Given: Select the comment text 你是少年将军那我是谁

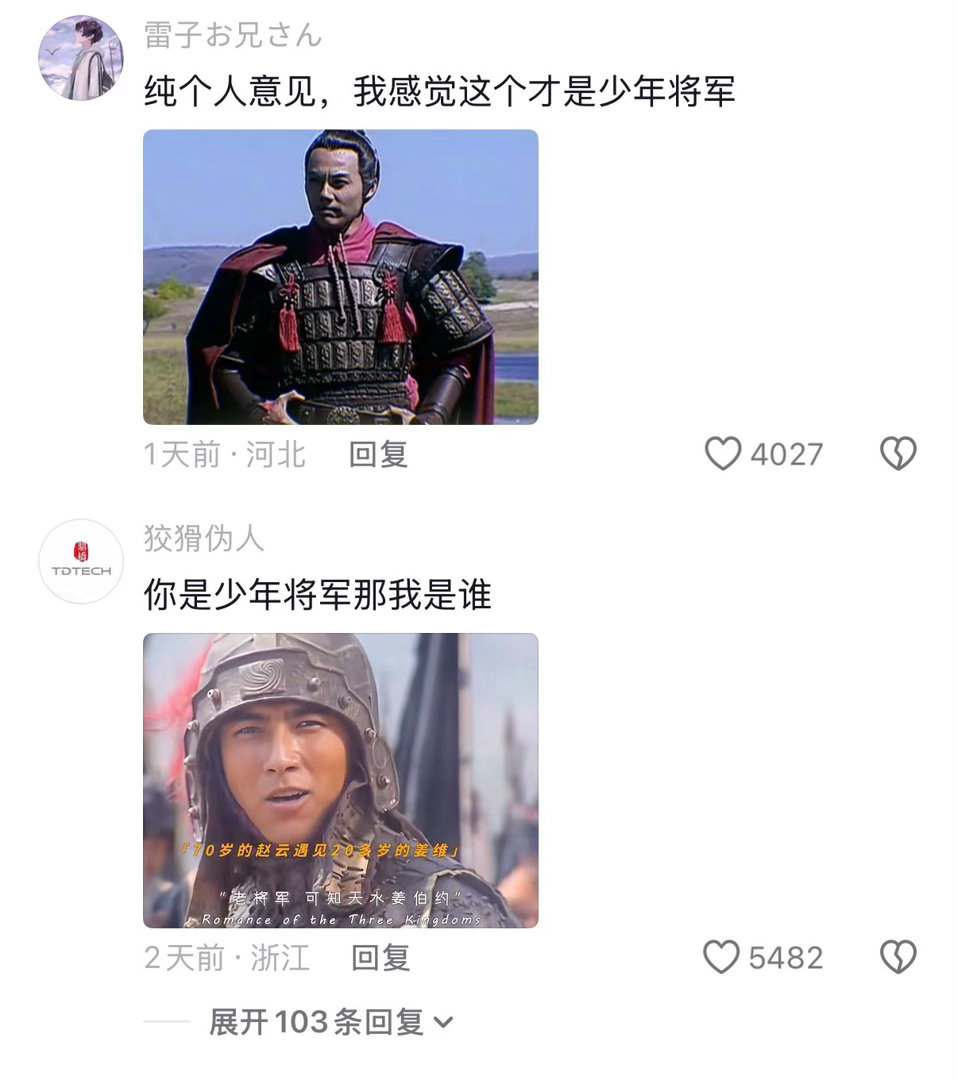Looking at the screenshot, I should (x=320, y=591).
